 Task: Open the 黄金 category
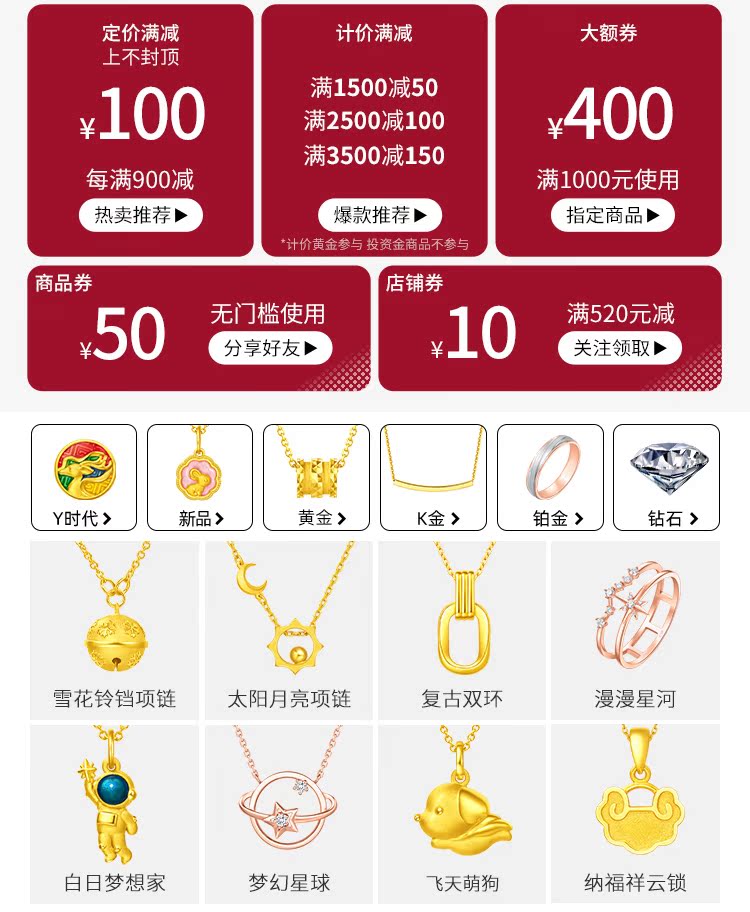(x=316, y=477)
